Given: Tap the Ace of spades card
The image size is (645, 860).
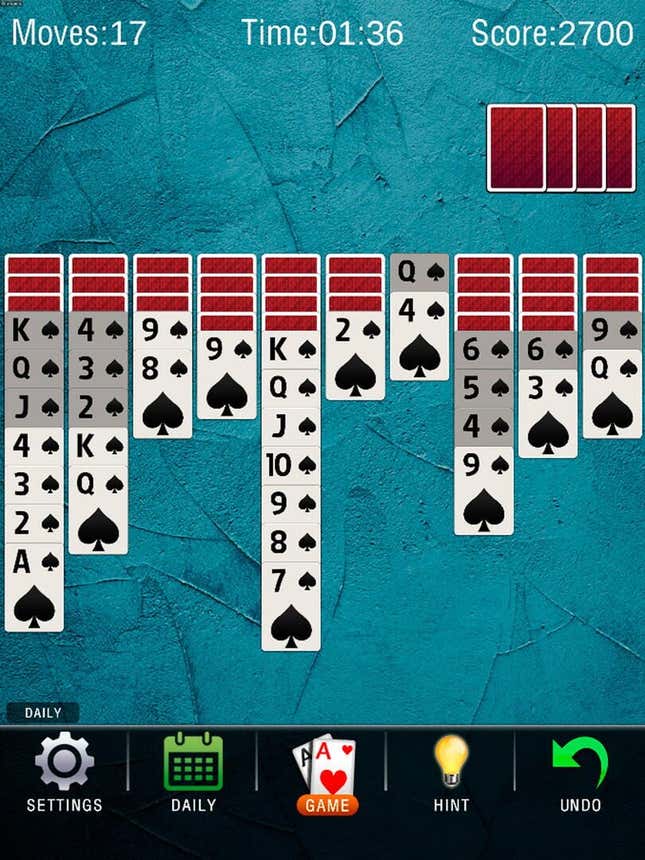Looking at the screenshot, I should [x=34, y=590].
